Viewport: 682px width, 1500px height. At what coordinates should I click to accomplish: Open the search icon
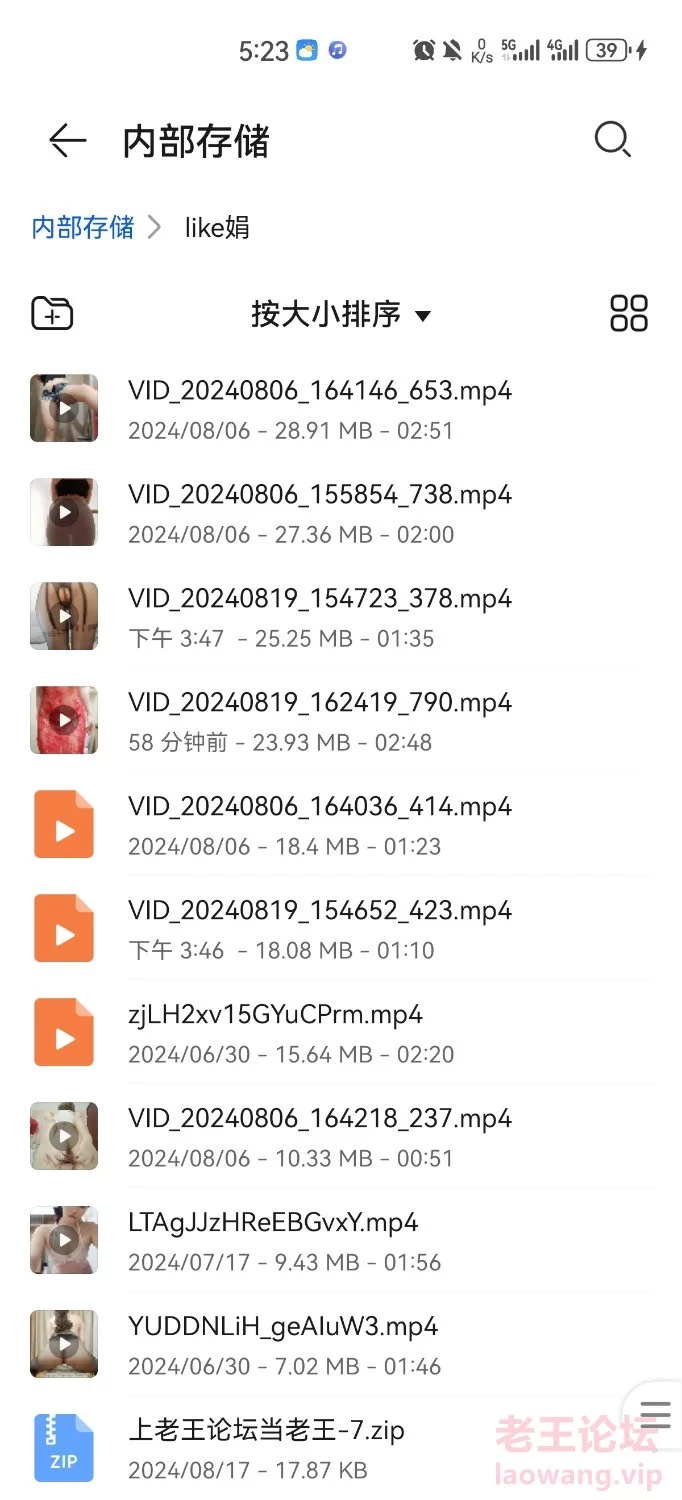click(612, 140)
